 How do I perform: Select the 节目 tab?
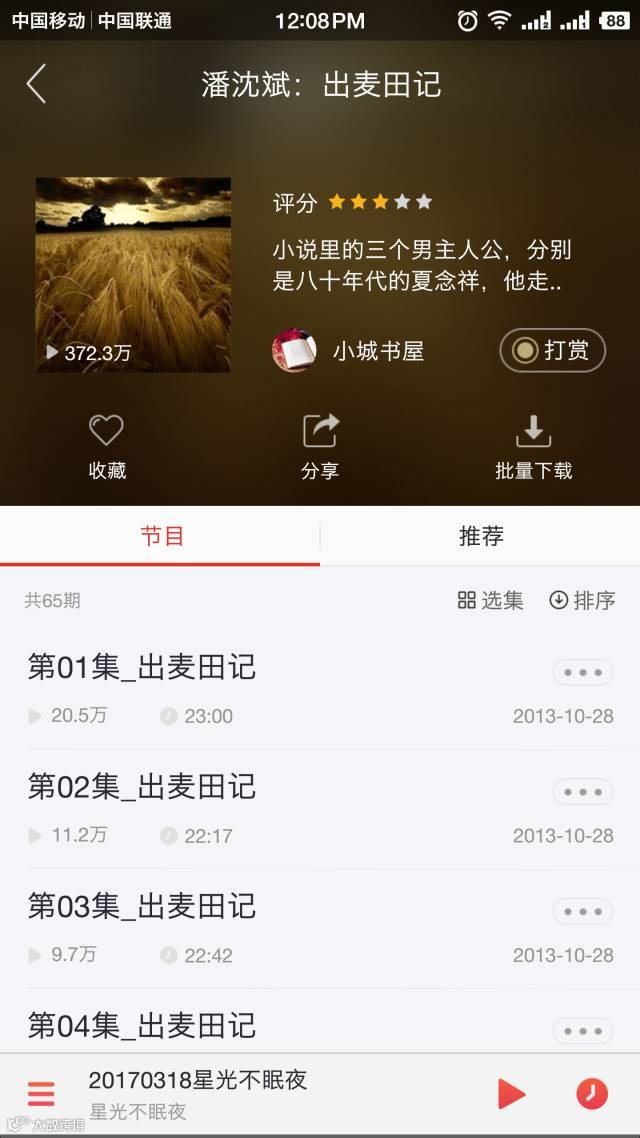click(x=160, y=536)
